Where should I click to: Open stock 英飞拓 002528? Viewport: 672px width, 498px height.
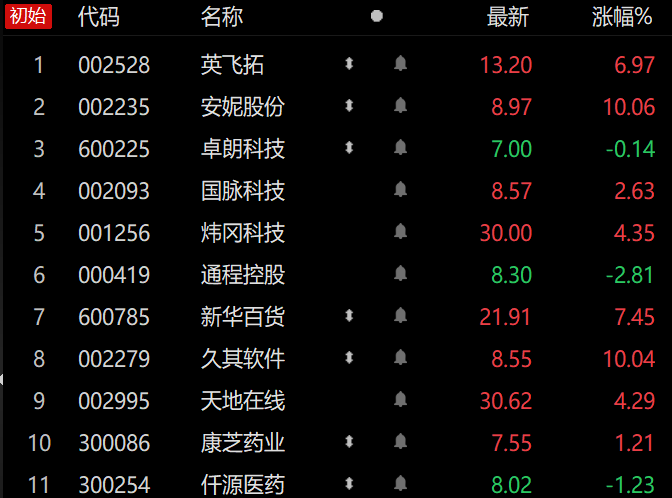click(232, 65)
